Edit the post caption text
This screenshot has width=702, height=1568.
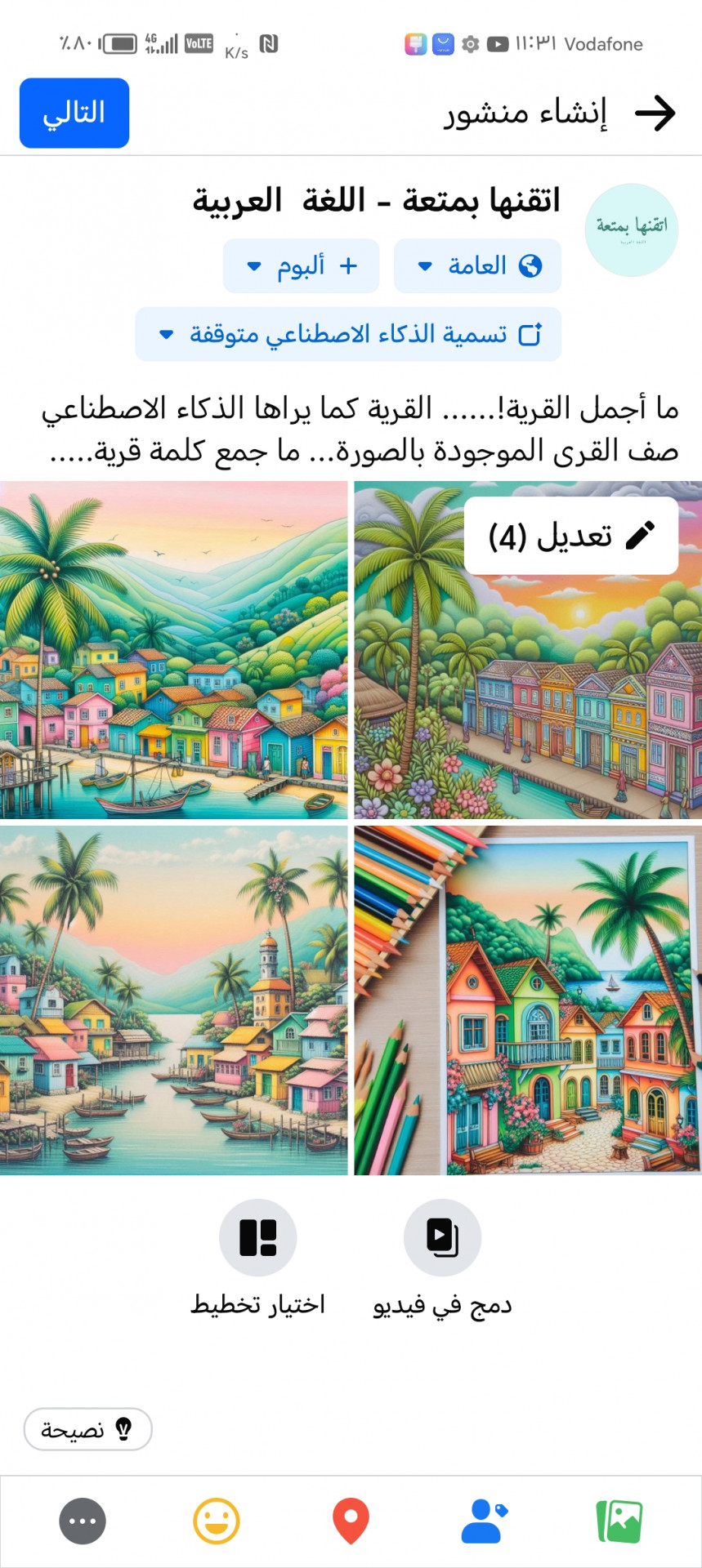[360, 429]
